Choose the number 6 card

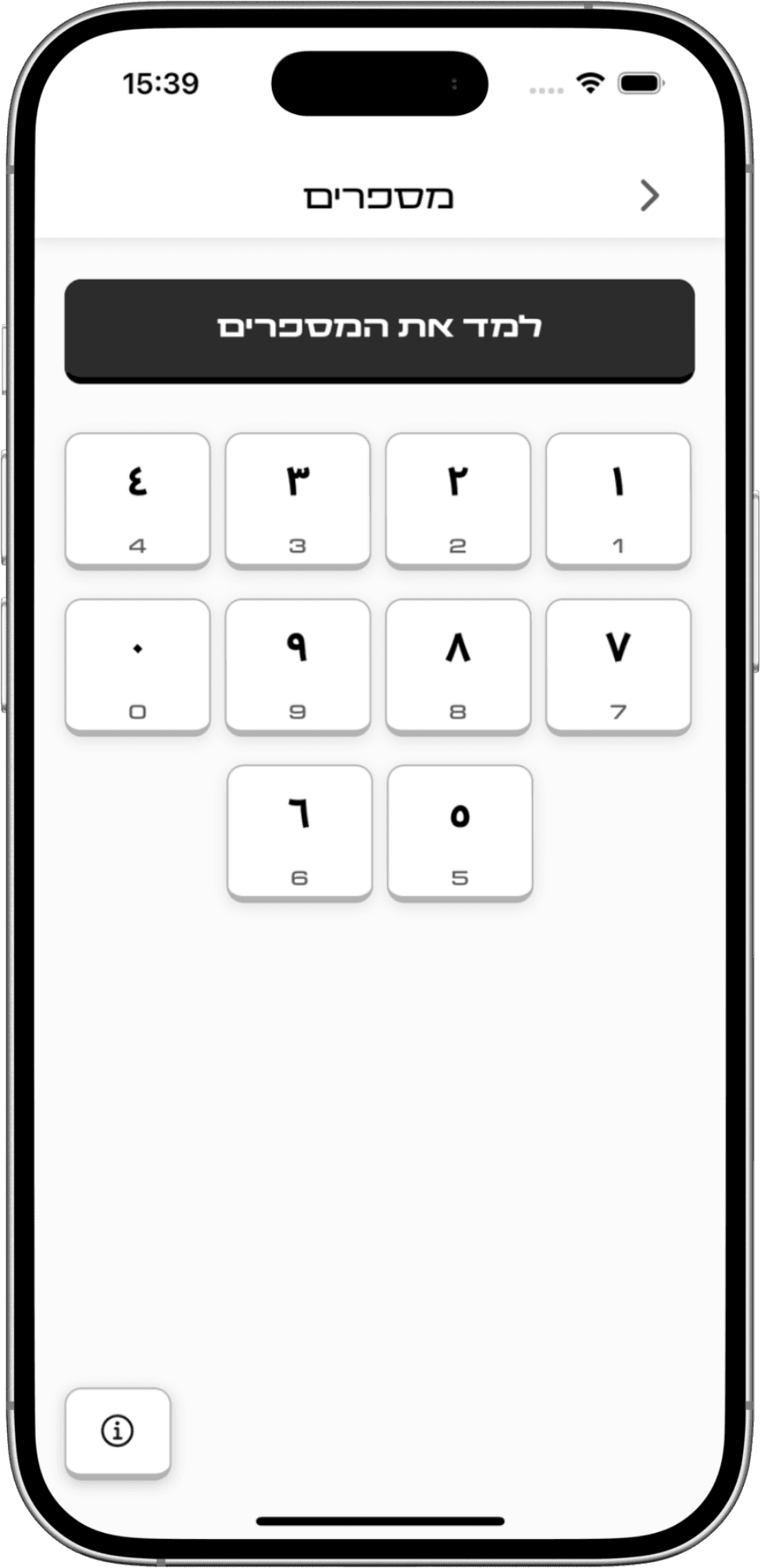coord(300,832)
